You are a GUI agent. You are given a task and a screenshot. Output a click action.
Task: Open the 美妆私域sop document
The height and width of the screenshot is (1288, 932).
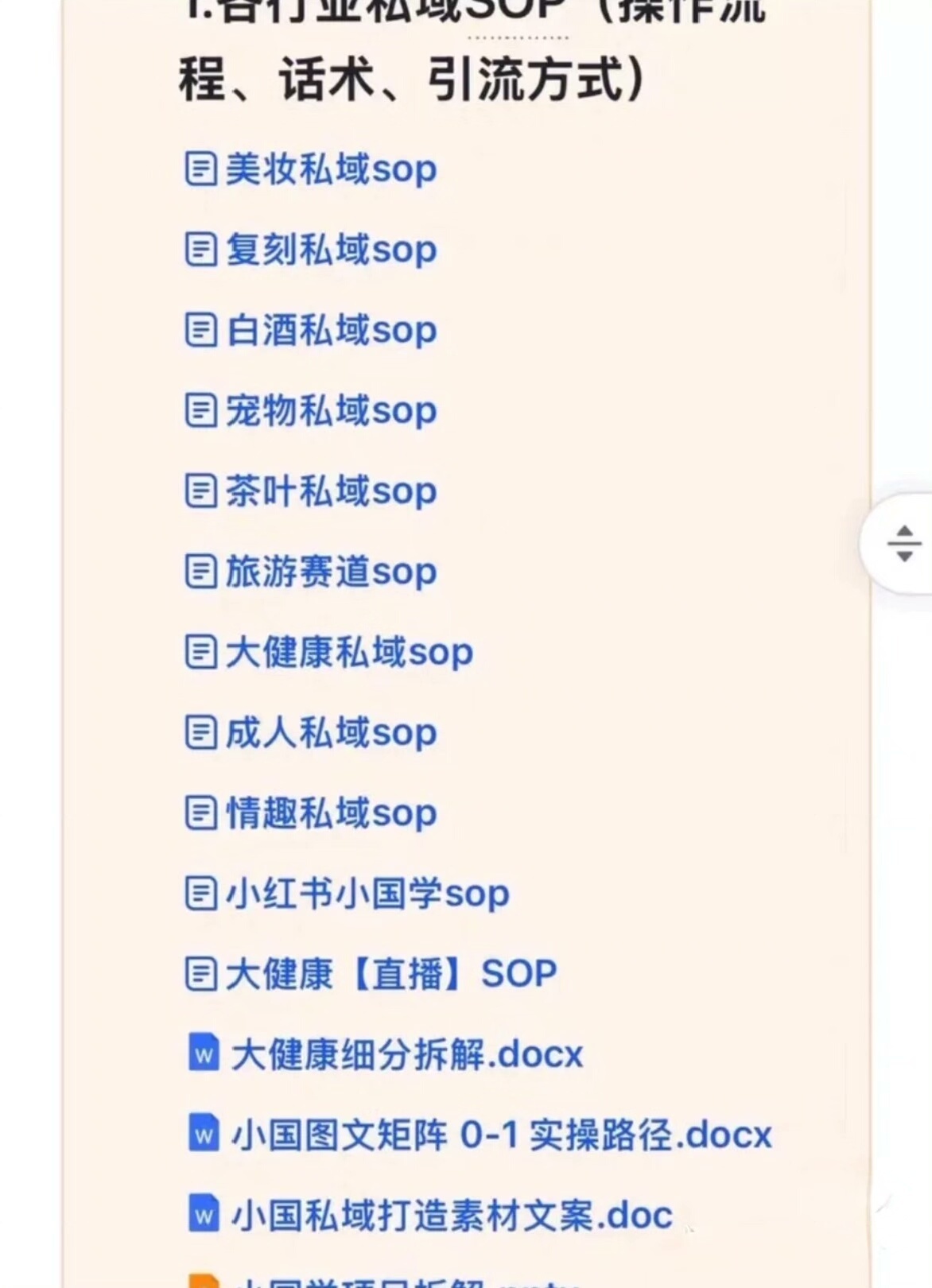(330, 169)
